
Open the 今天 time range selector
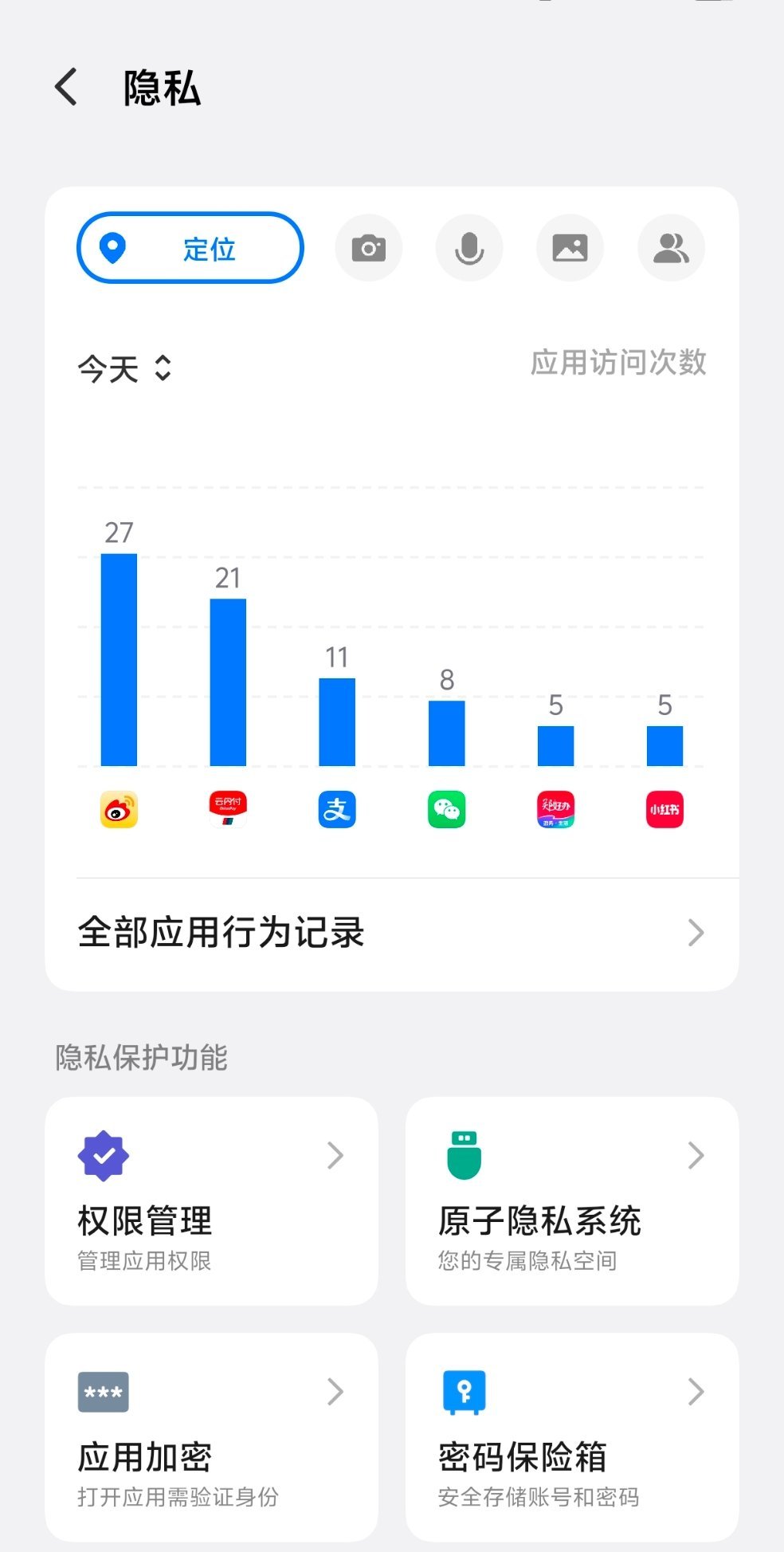point(123,367)
